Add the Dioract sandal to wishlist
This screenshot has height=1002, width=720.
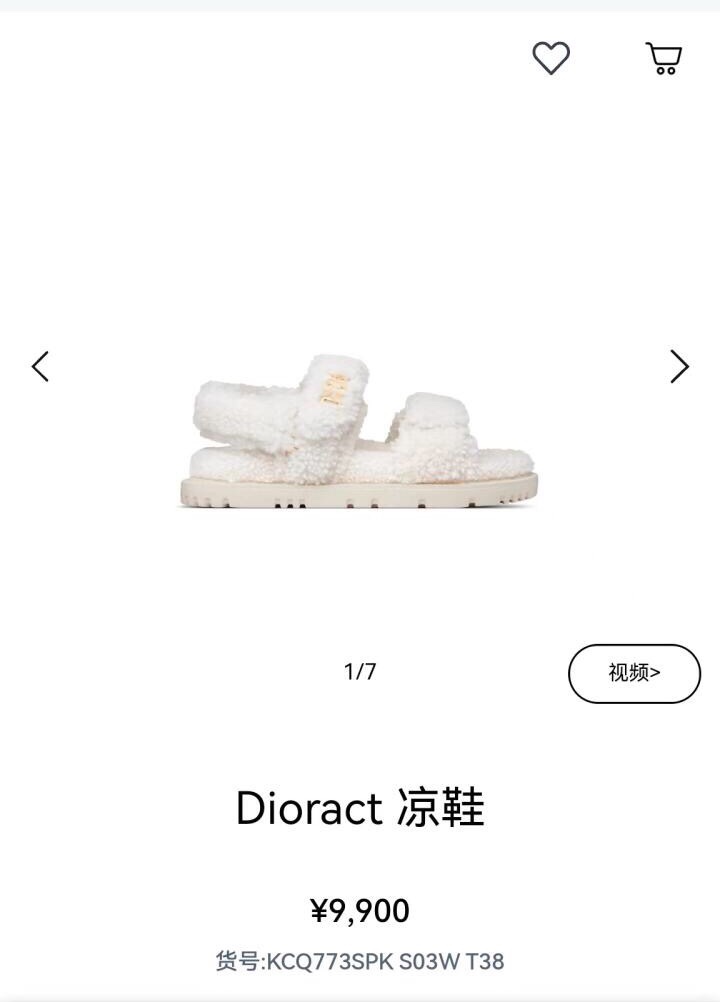(550, 58)
